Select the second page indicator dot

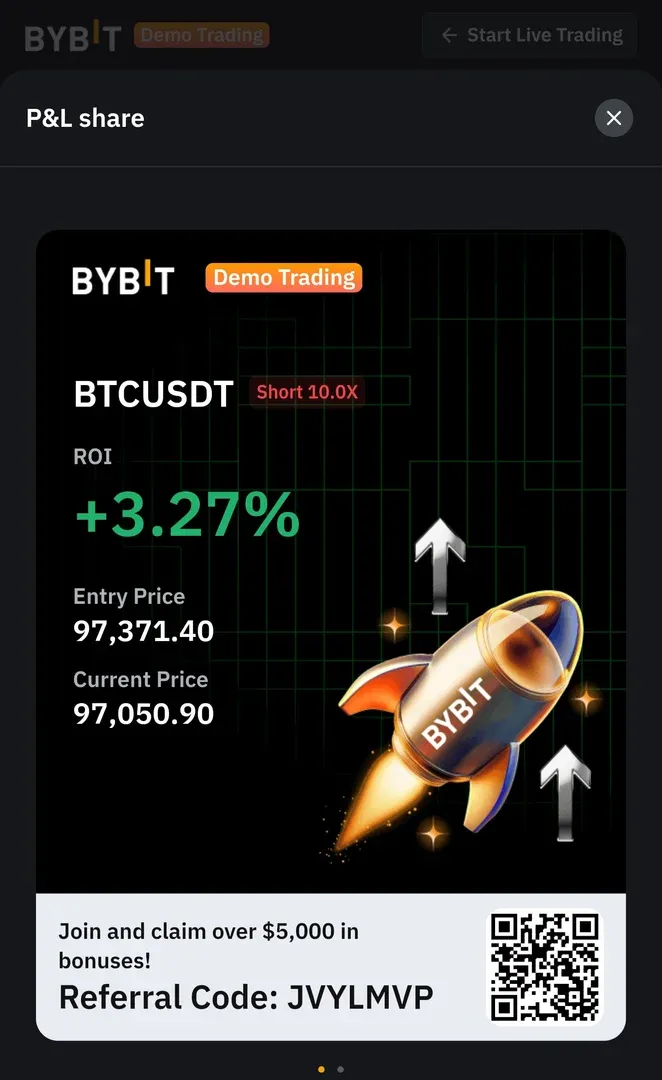(x=341, y=1069)
